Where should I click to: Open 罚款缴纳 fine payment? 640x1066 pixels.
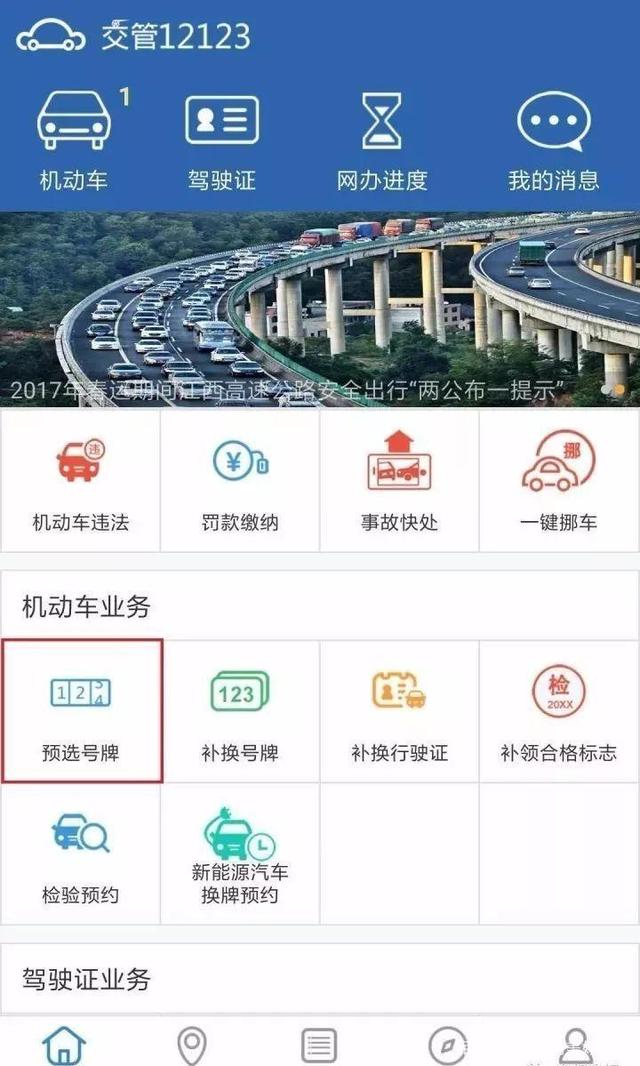click(x=239, y=481)
